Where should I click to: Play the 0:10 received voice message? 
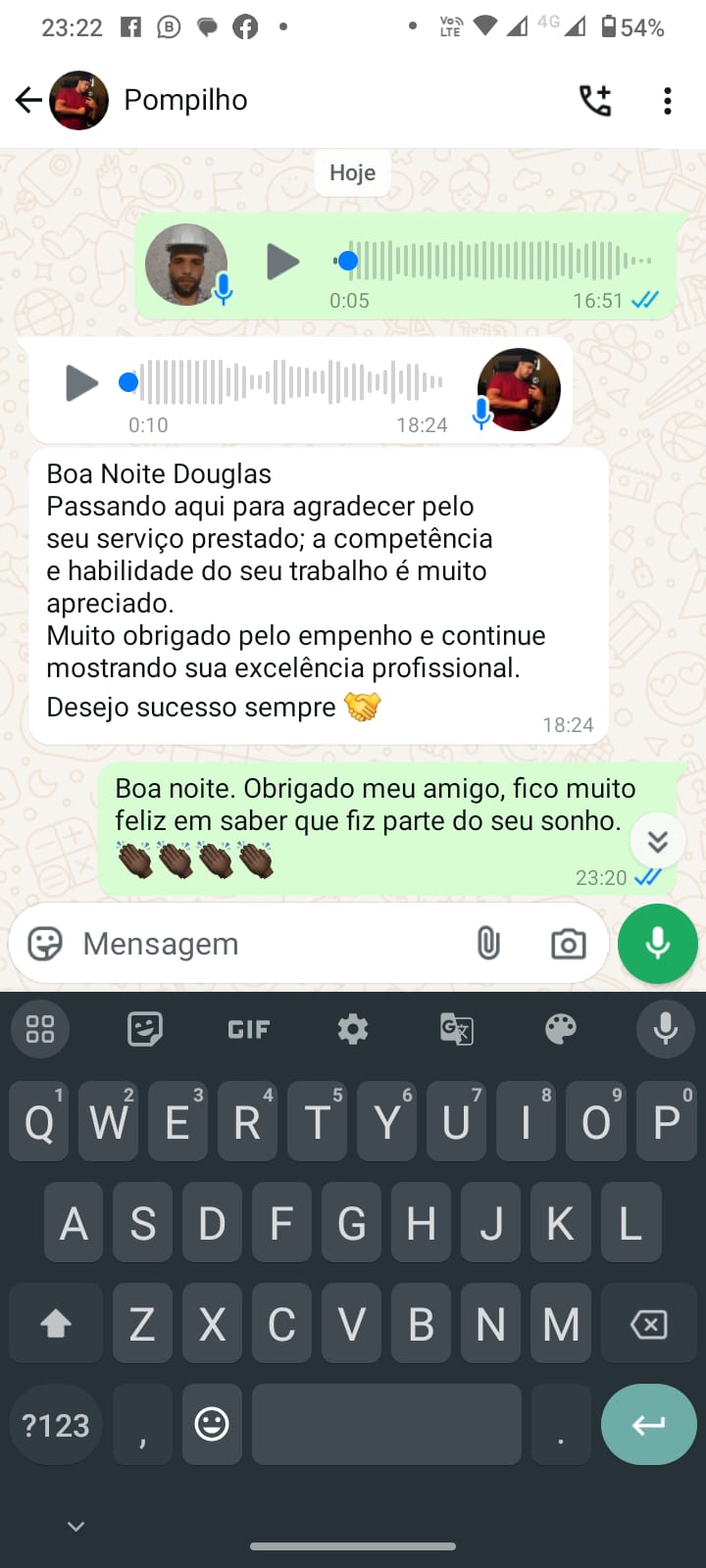pyautogui.click(x=82, y=384)
